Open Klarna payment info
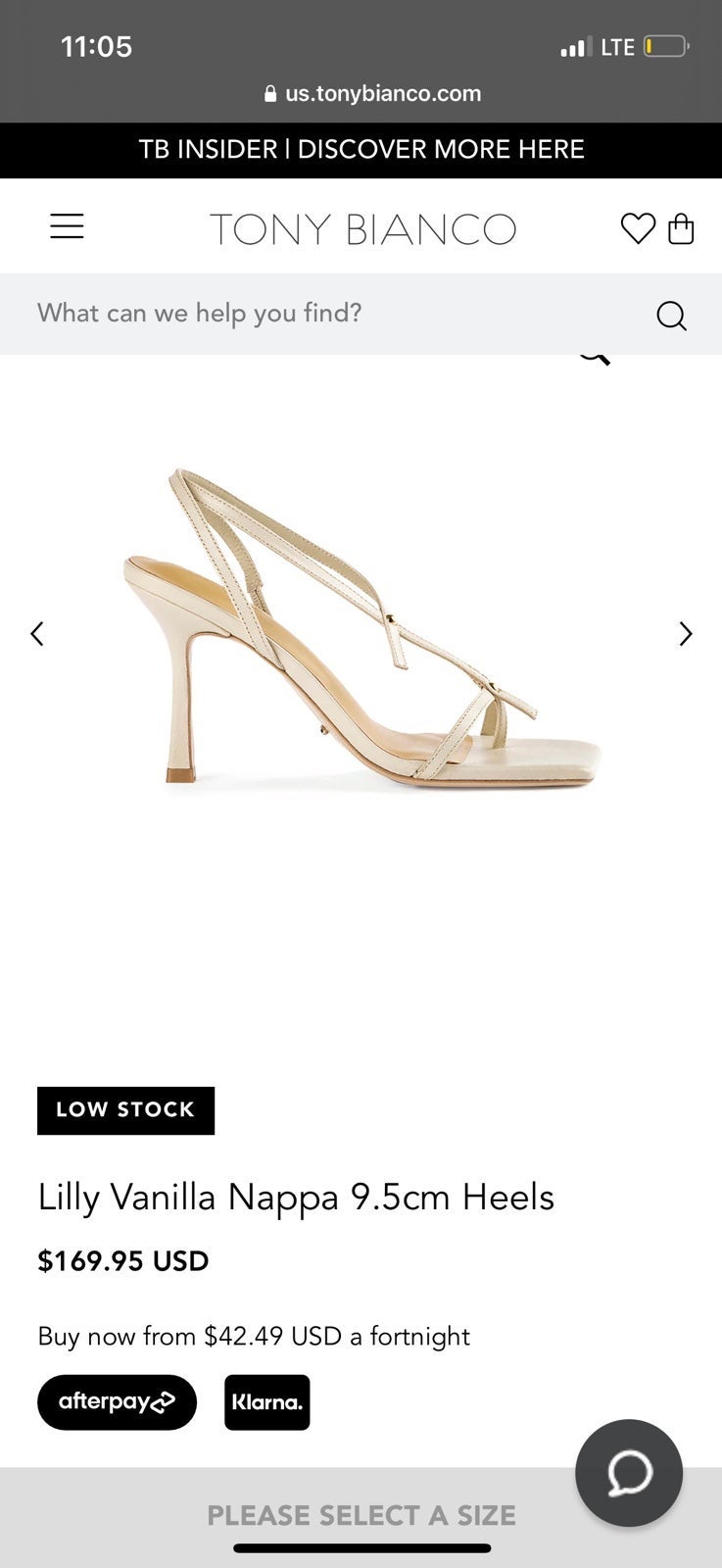 click(267, 1402)
